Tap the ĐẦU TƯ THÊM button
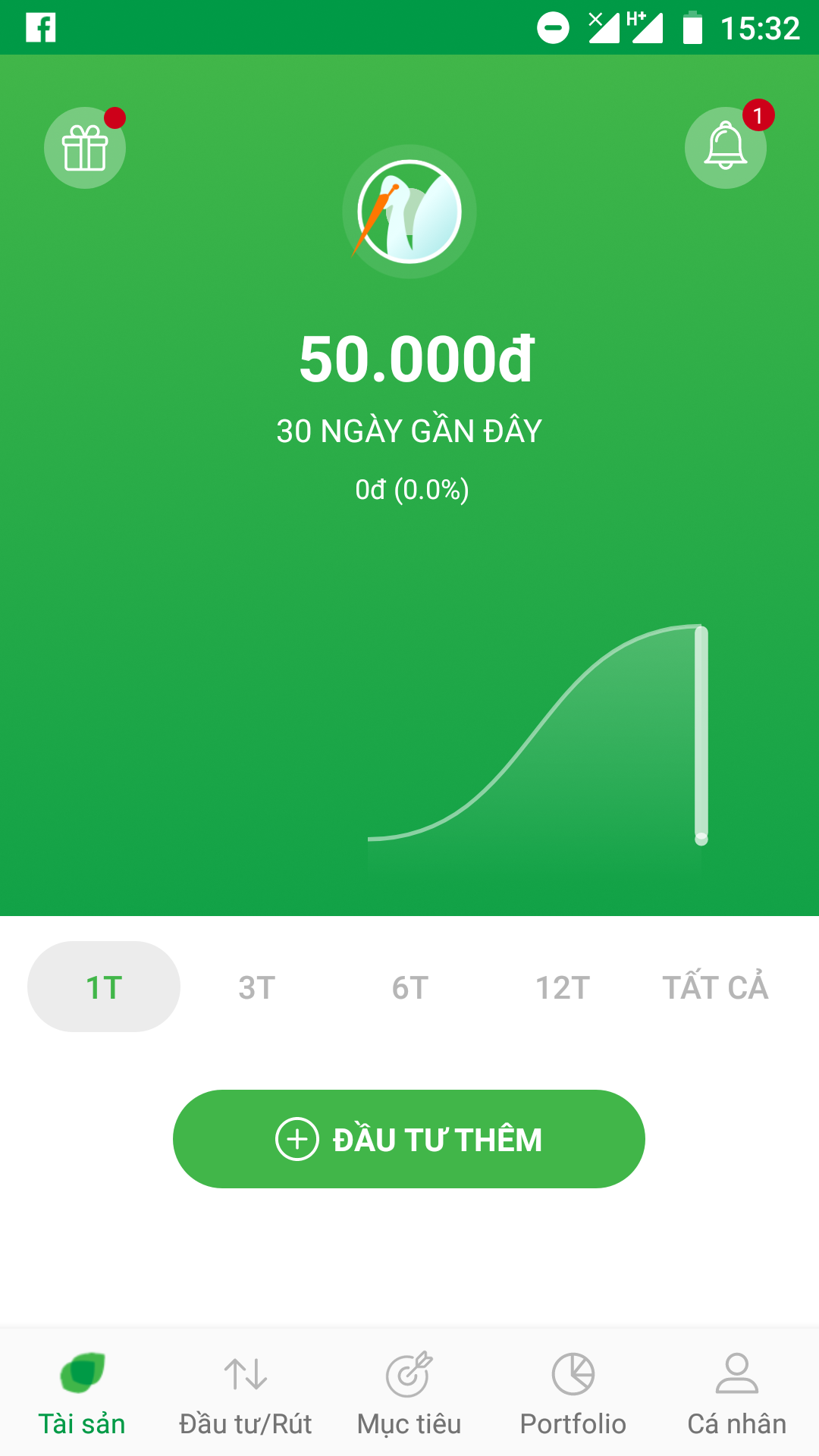The image size is (819, 1456). coord(409,1139)
